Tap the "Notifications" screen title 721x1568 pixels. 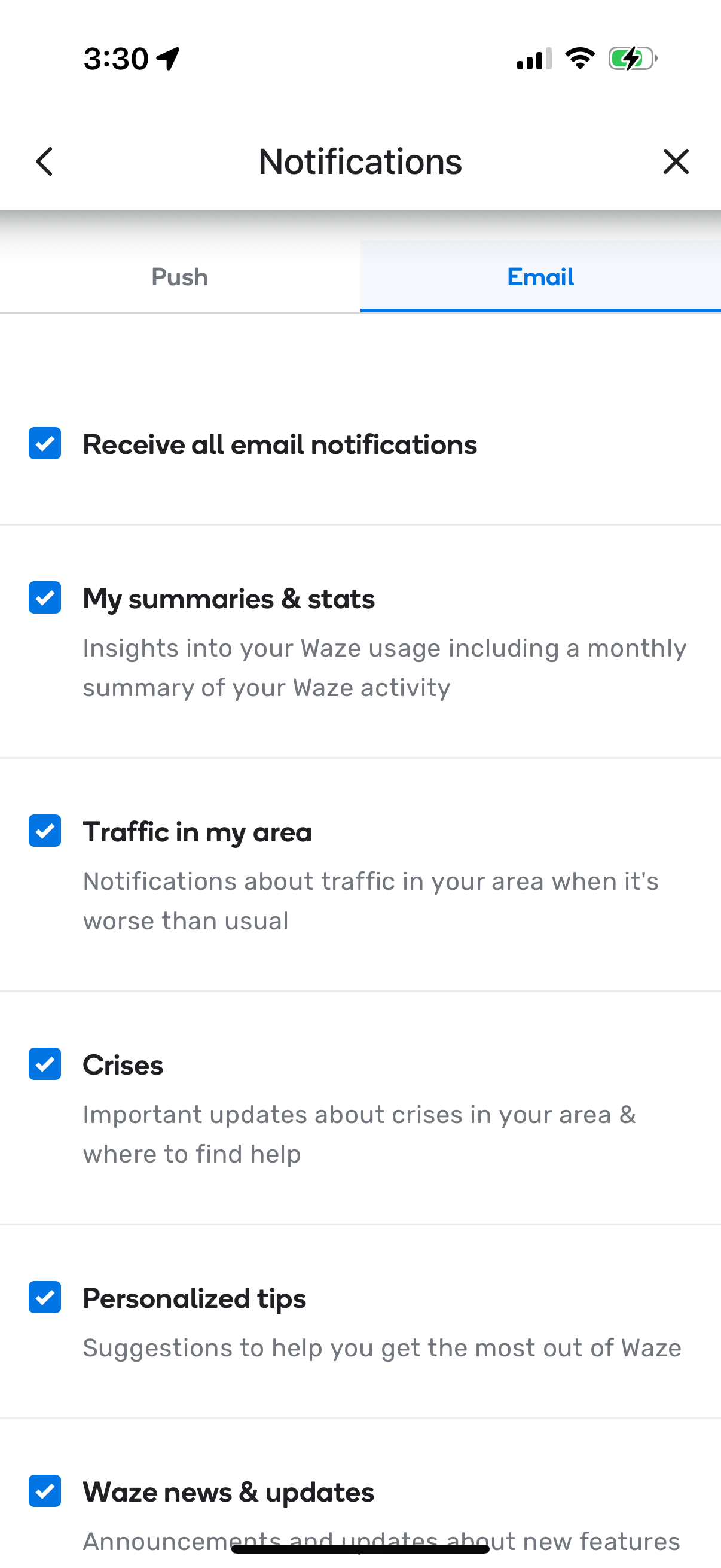click(x=360, y=161)
